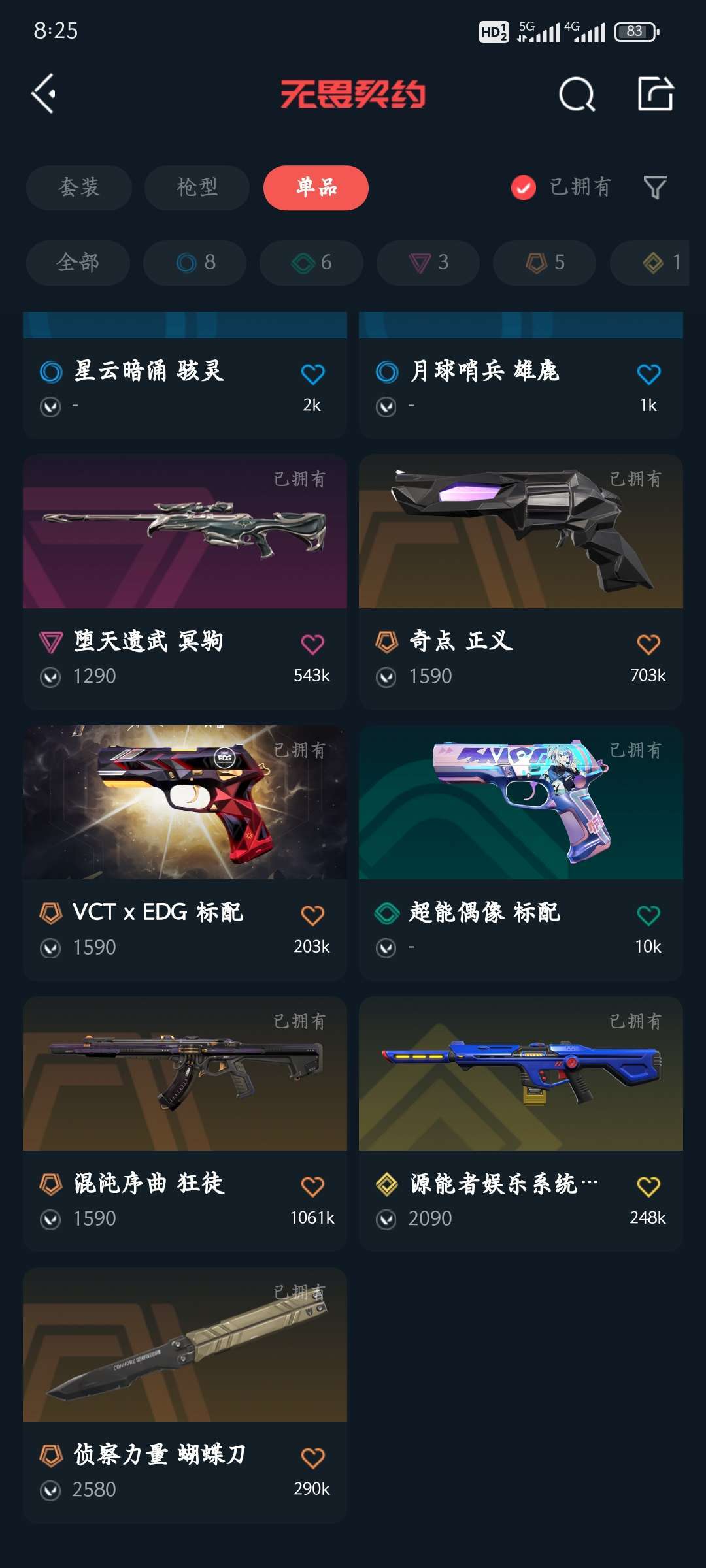Open the search icon

[x=577, y=94]
